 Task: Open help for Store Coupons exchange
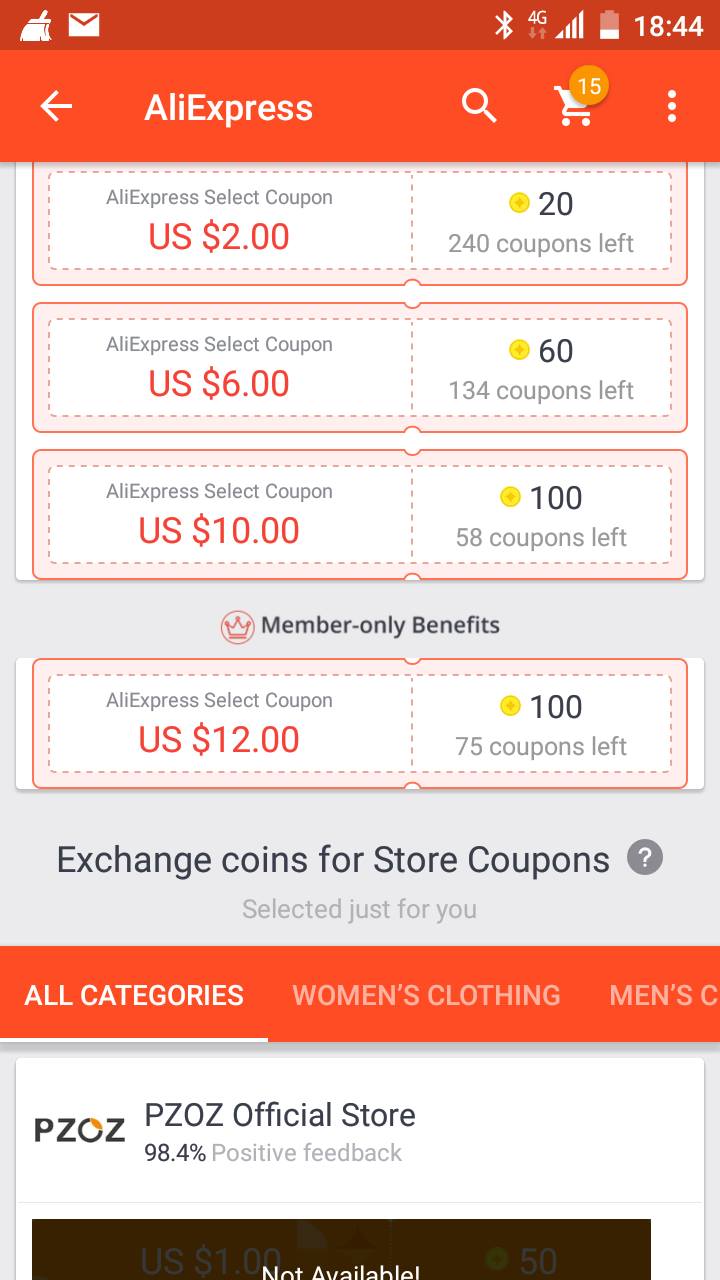tap(645, 858)
